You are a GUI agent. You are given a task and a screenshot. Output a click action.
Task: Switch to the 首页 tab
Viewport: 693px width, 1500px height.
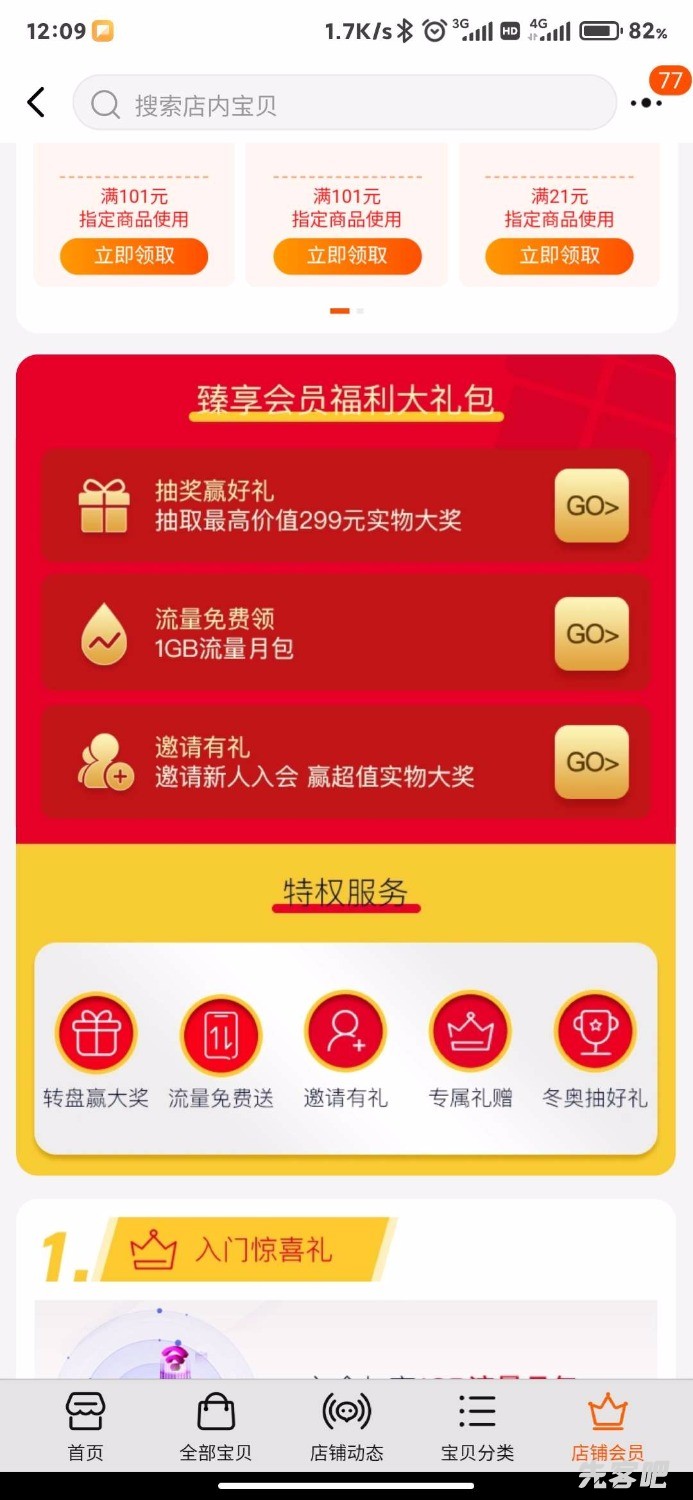(85, 1426)
